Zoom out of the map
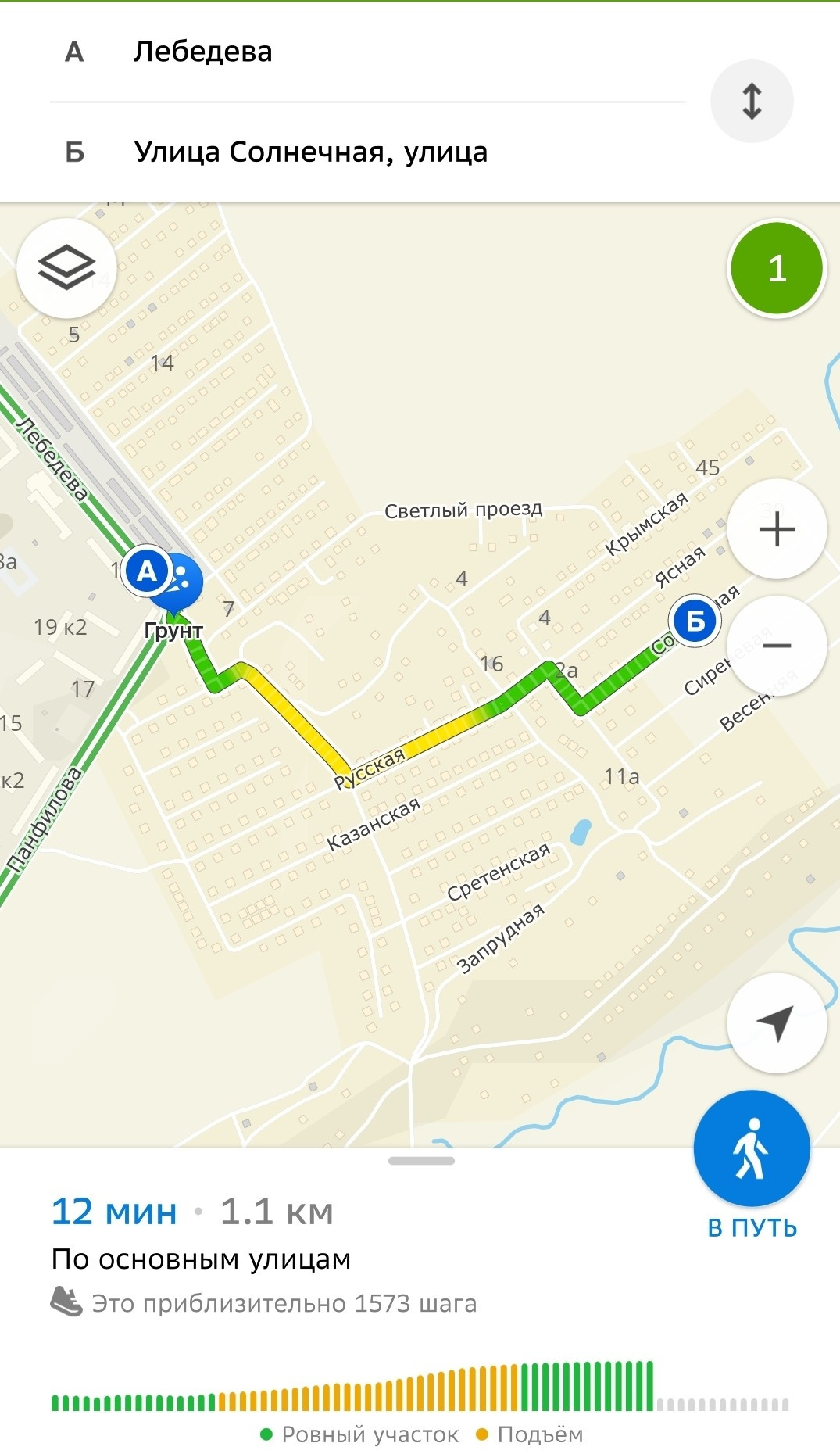This screenshot has width=840, height=1454. [777, 646]
